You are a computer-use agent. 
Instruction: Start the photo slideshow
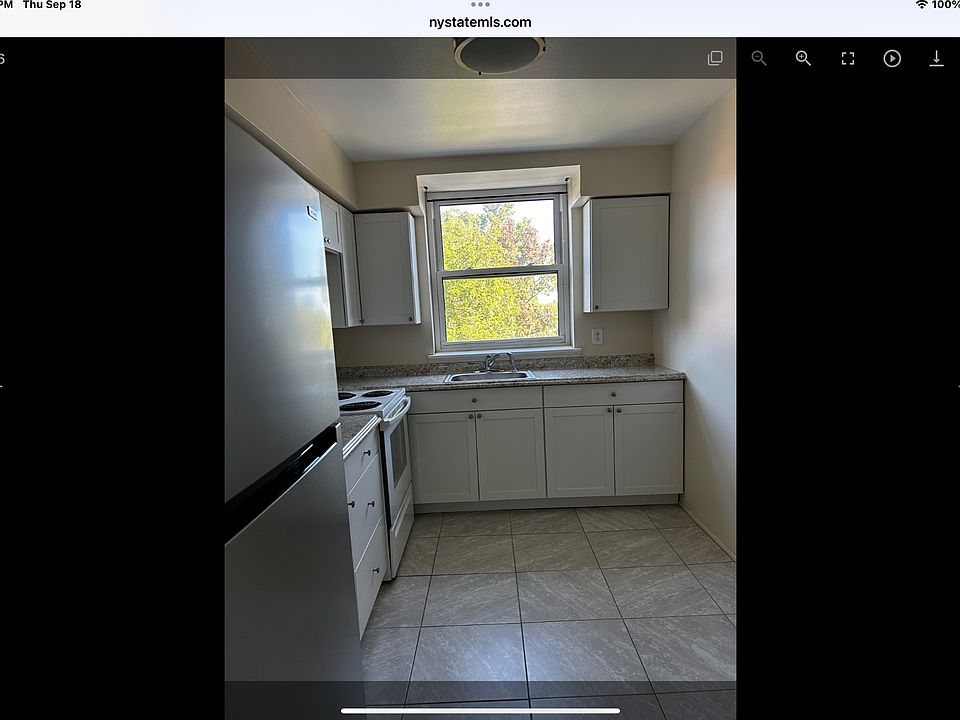coord(892,58)
